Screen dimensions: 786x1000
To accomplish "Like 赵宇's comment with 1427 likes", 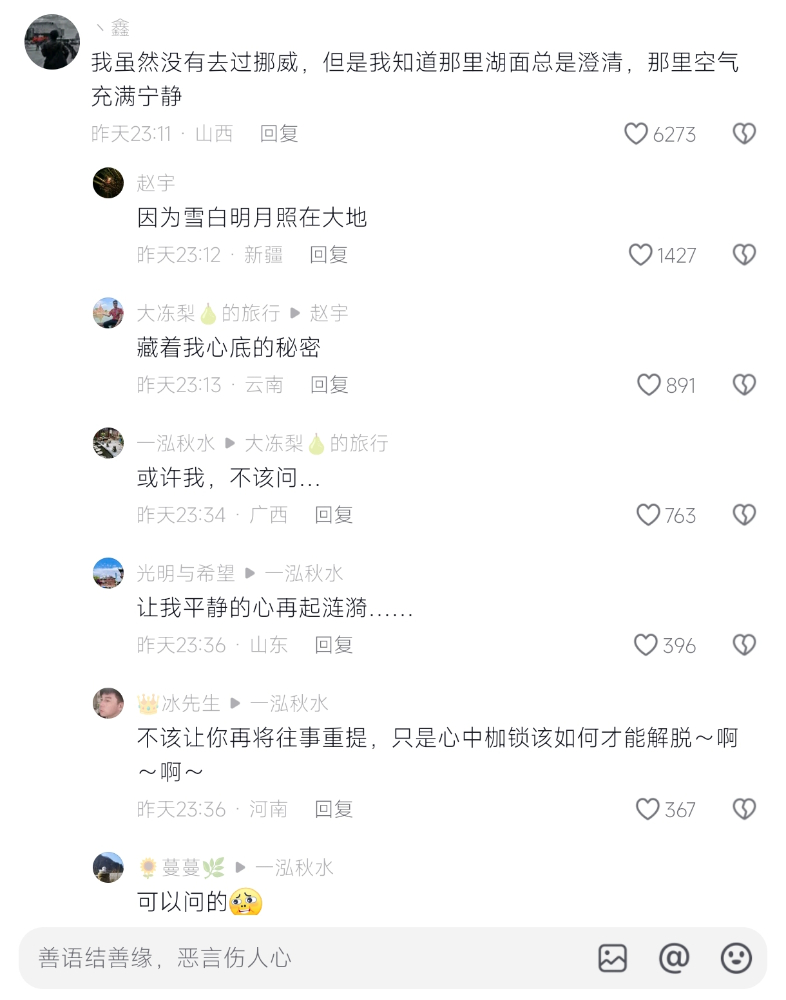I will click(640, 255).
